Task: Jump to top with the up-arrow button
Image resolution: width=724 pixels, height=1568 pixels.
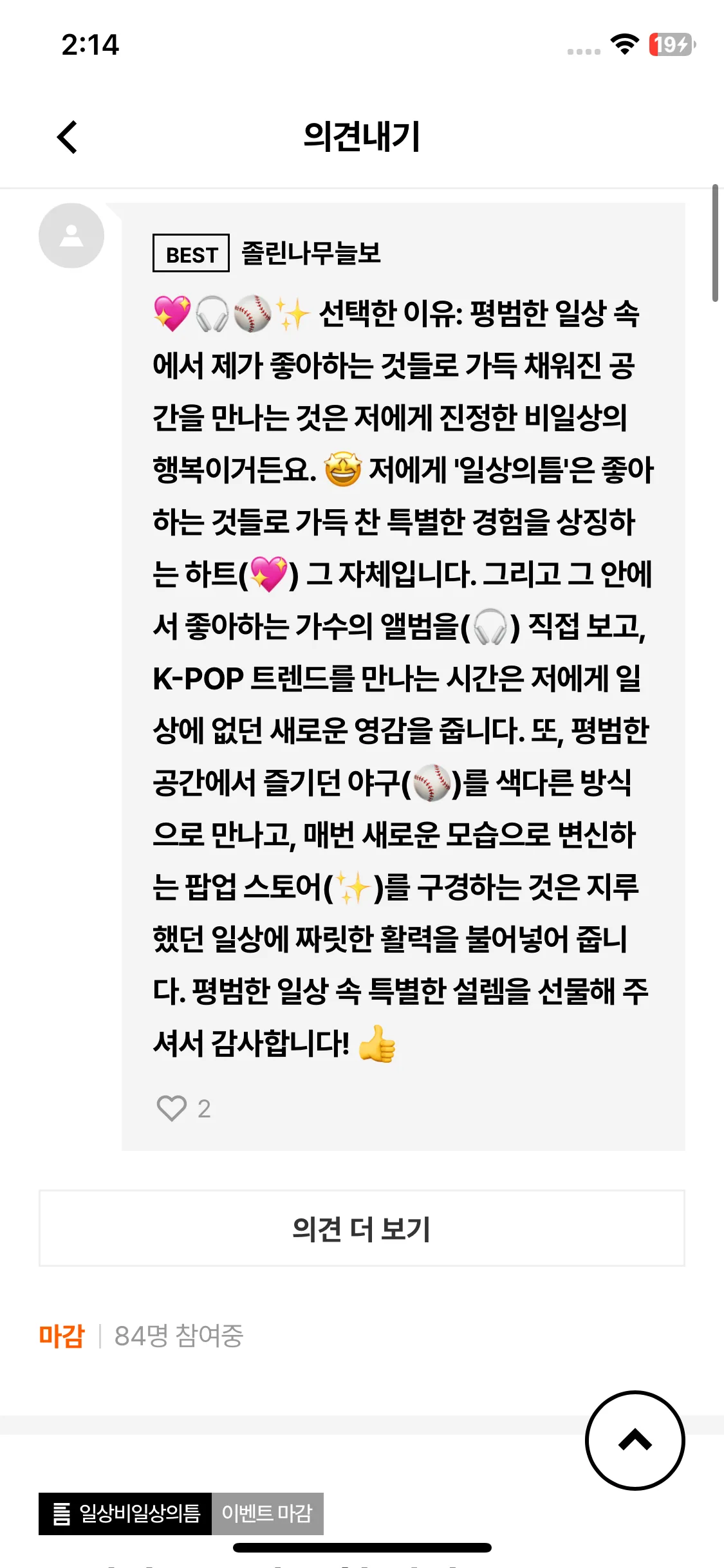Action: 635,1441
